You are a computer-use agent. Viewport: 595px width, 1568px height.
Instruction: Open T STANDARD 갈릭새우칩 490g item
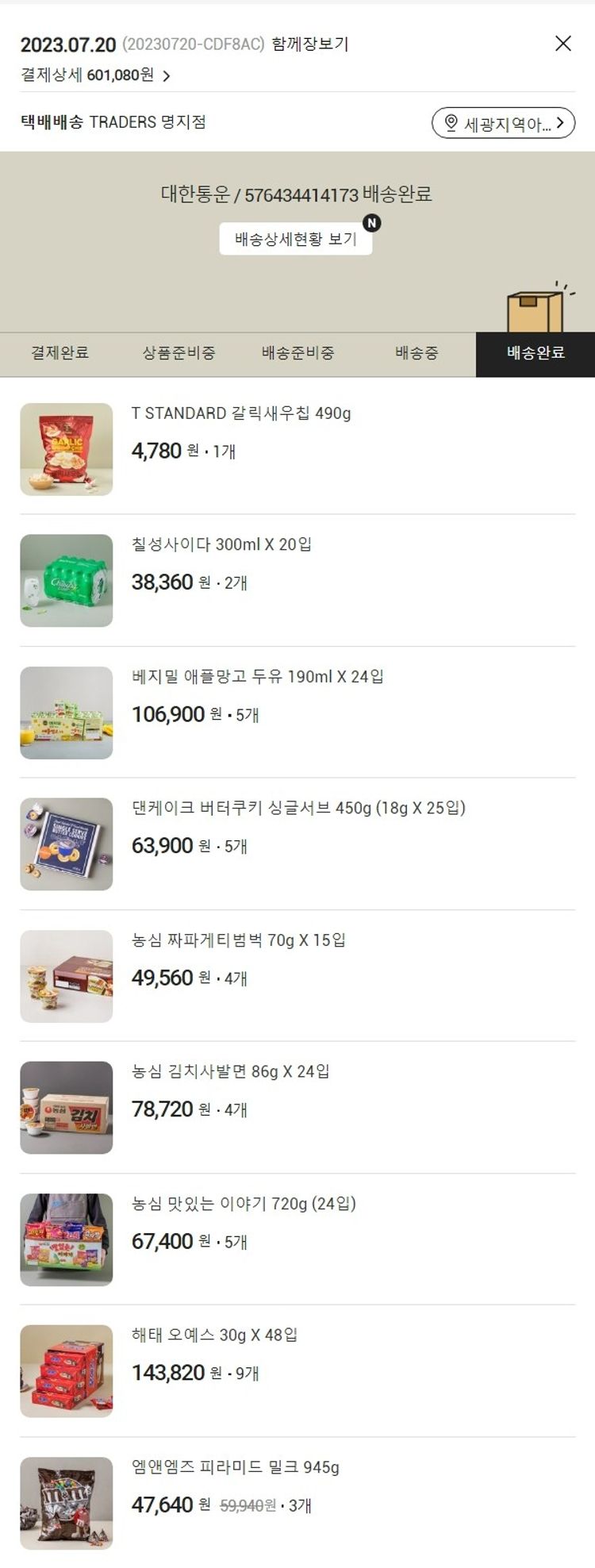[240, 413]
